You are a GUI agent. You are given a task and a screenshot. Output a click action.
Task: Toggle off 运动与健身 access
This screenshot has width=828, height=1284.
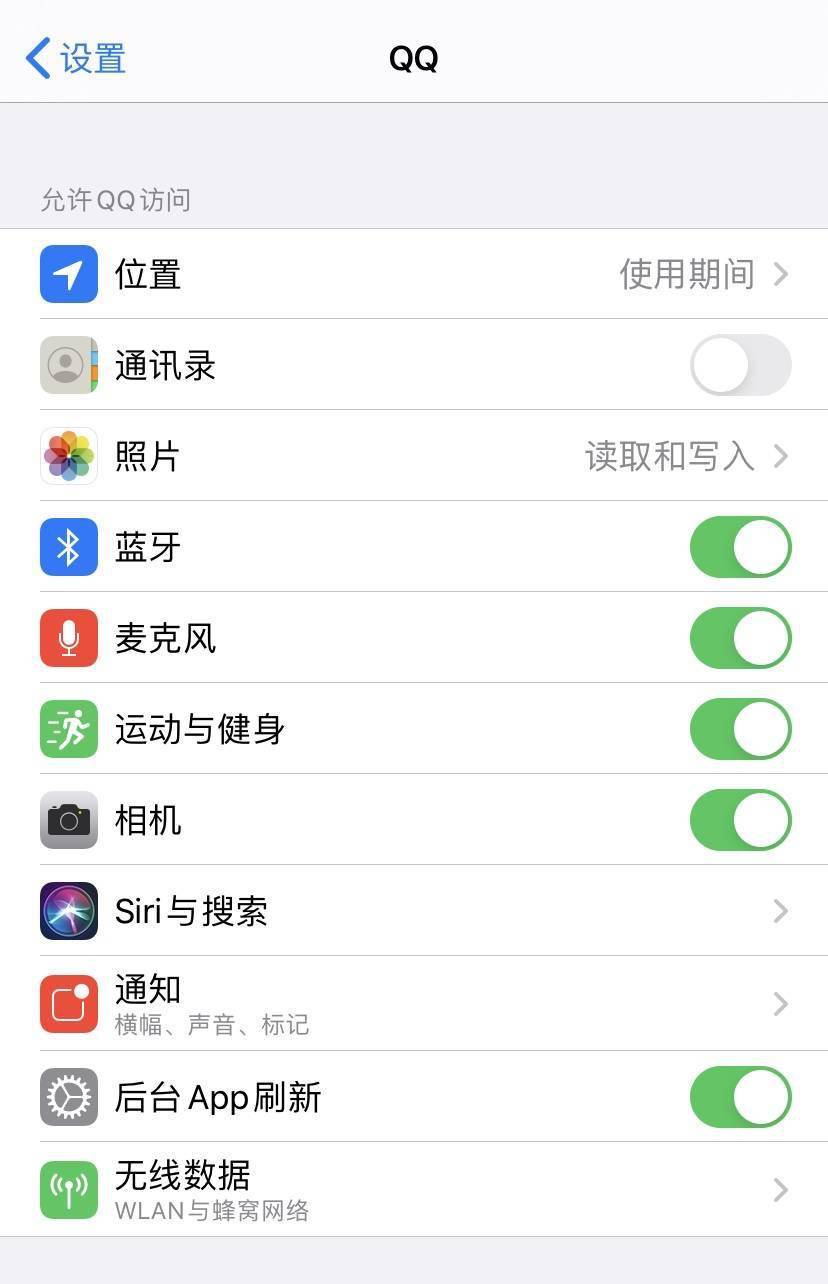pos(740,729)
